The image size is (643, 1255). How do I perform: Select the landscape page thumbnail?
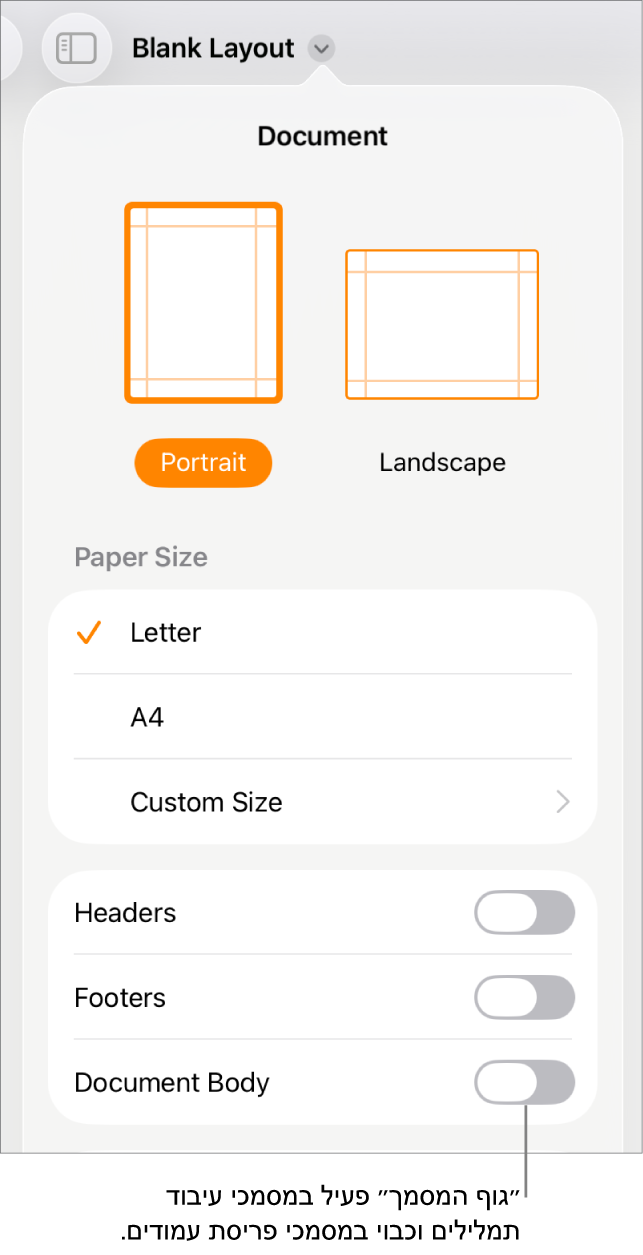(442, 325)
